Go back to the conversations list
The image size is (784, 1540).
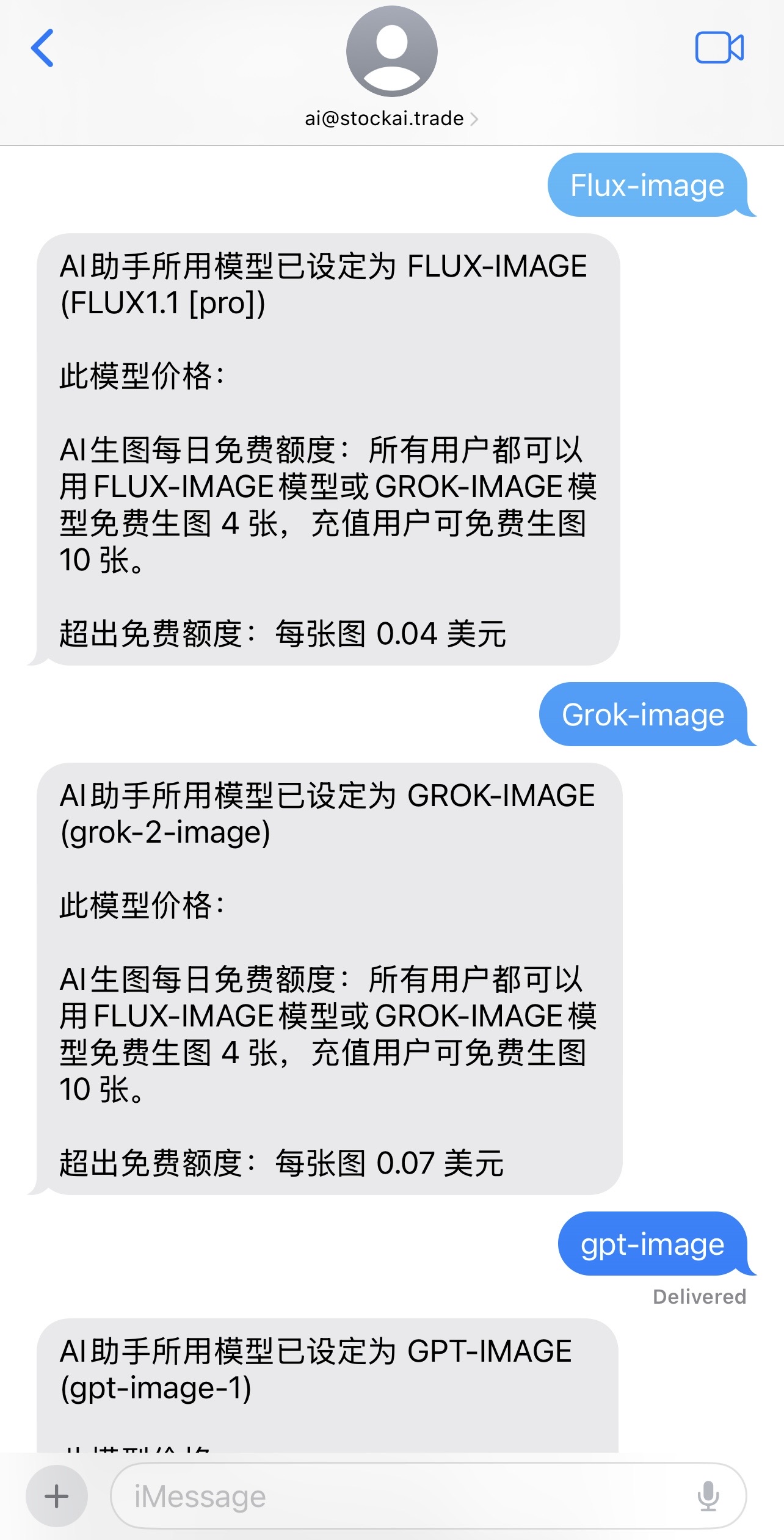coord(42,48)
